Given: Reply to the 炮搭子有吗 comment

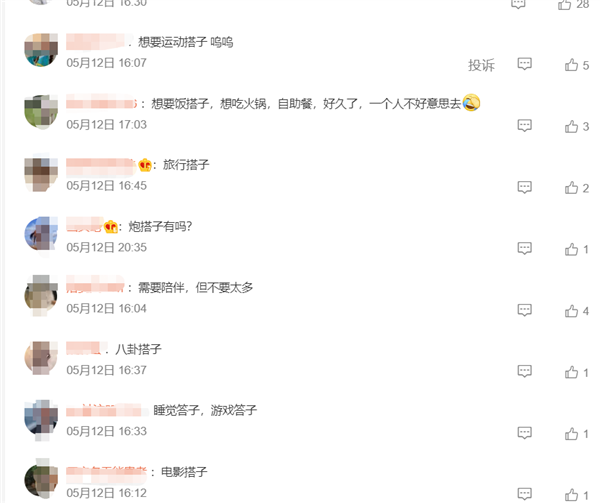Looking at the screenshot, I should pyautogui.click(x=524, y=249).
